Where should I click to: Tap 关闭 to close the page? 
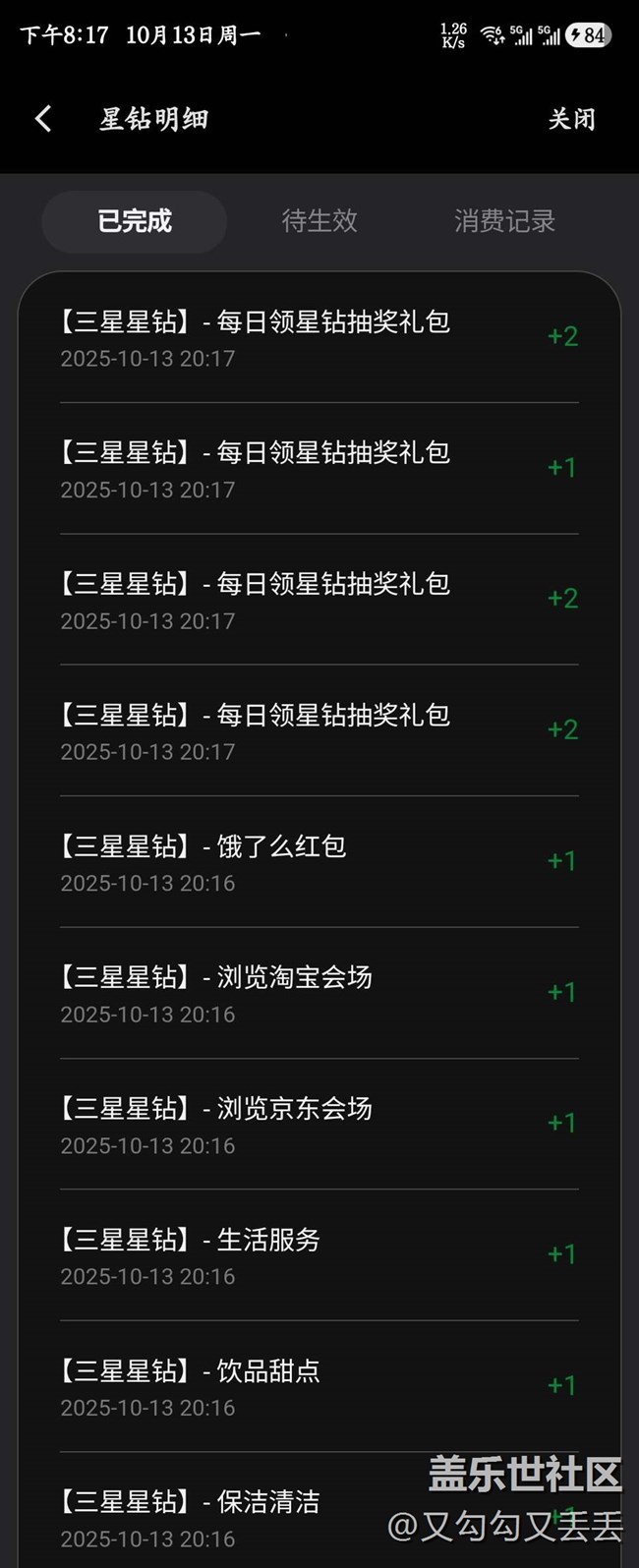(571, 120)
